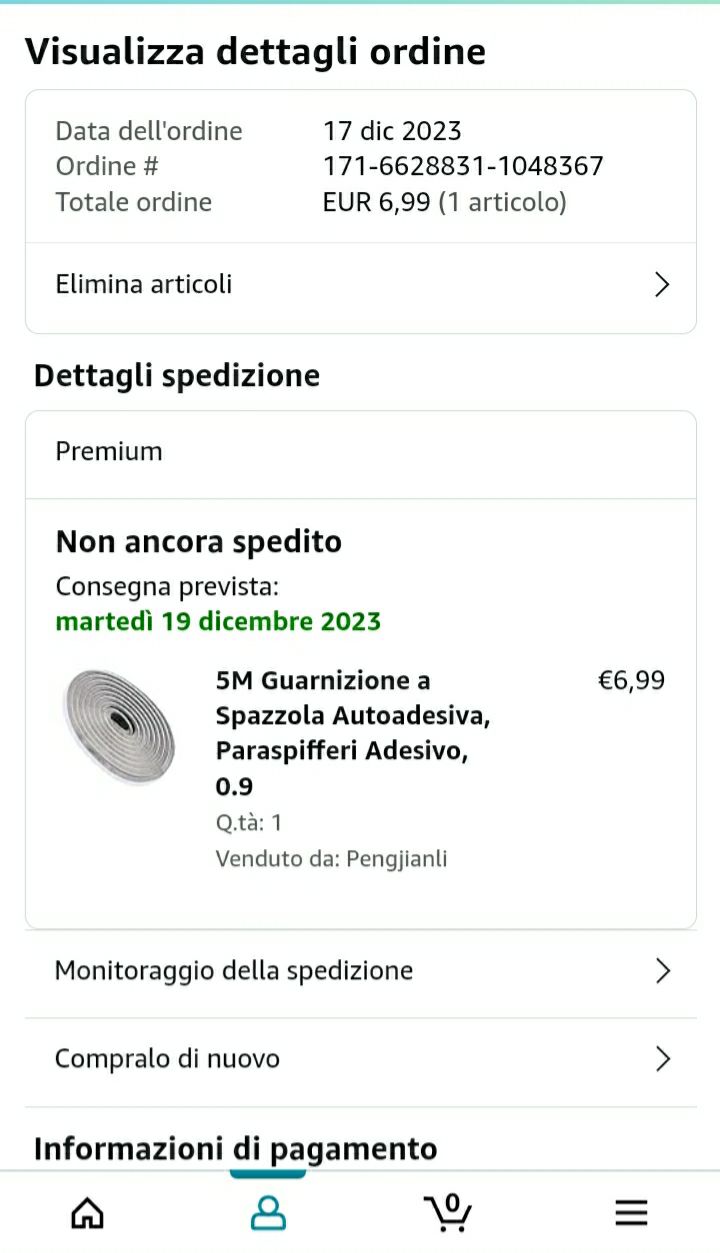Select Compralo di nuovo
720x1253 pixels.
pos(360,1059)
